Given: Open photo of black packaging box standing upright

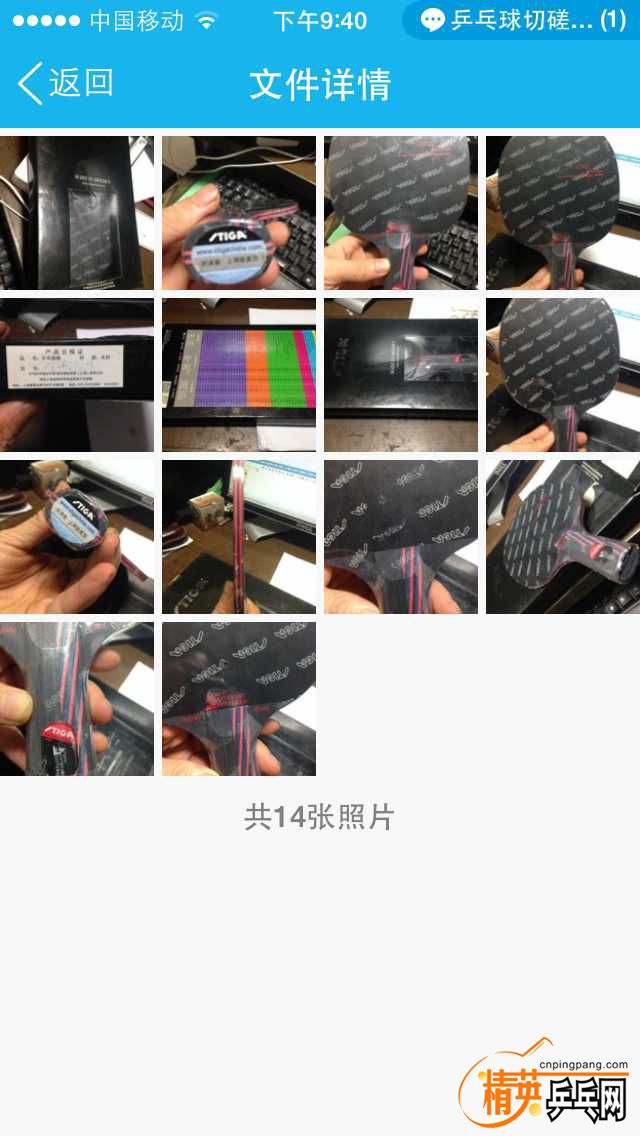Looking at the screenshot, I should coord(77,213).
